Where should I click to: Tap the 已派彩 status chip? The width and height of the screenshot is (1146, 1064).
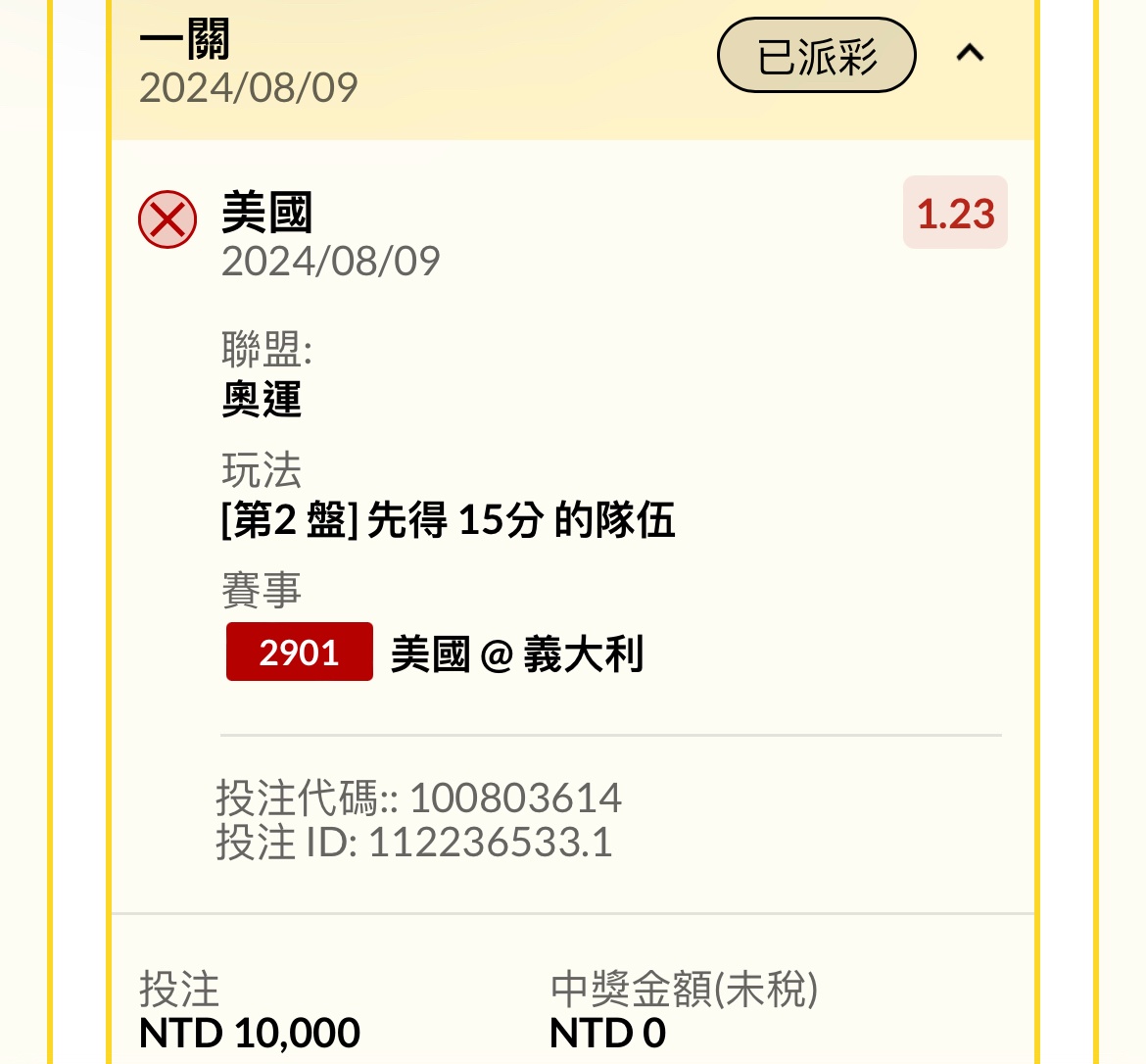(817, 56)
